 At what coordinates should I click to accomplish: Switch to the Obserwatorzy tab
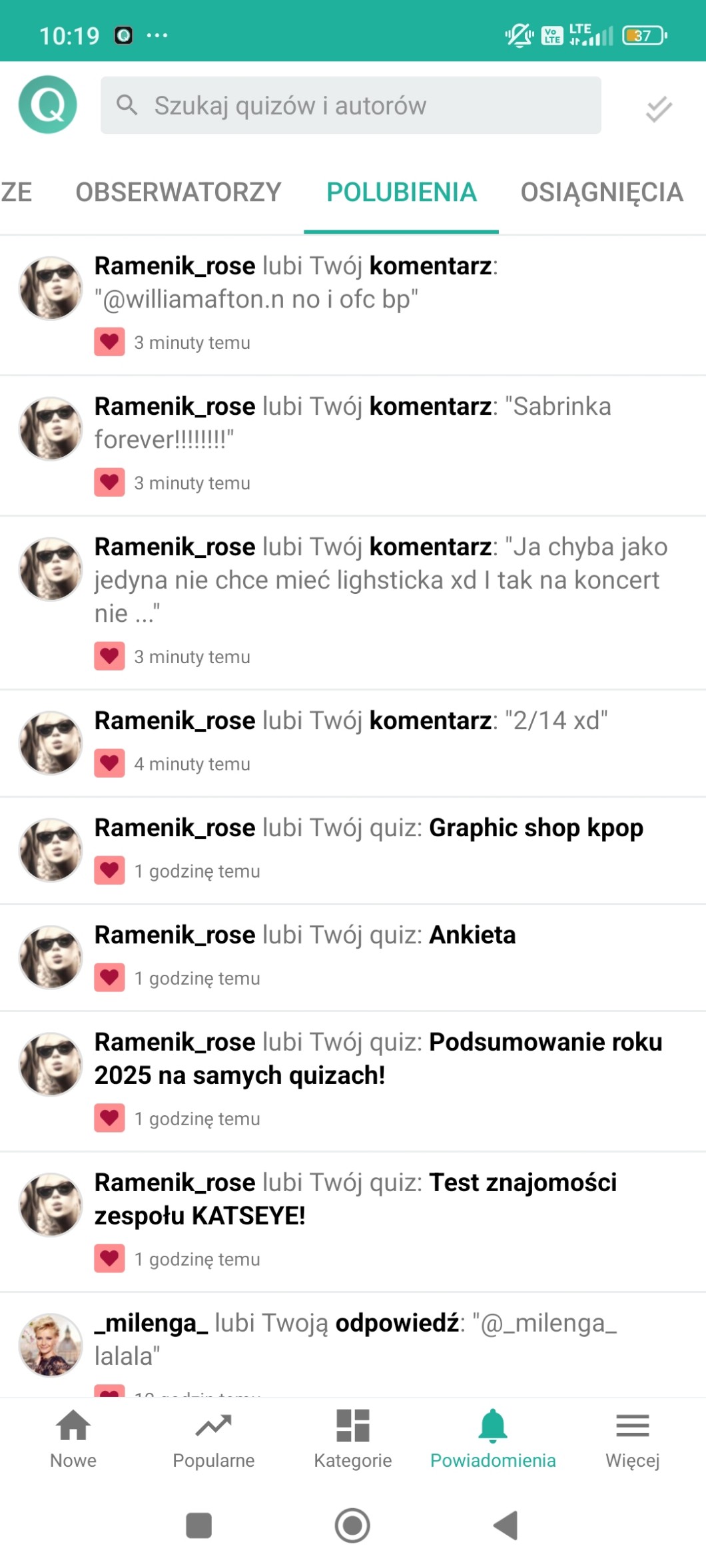click(178, 192)
